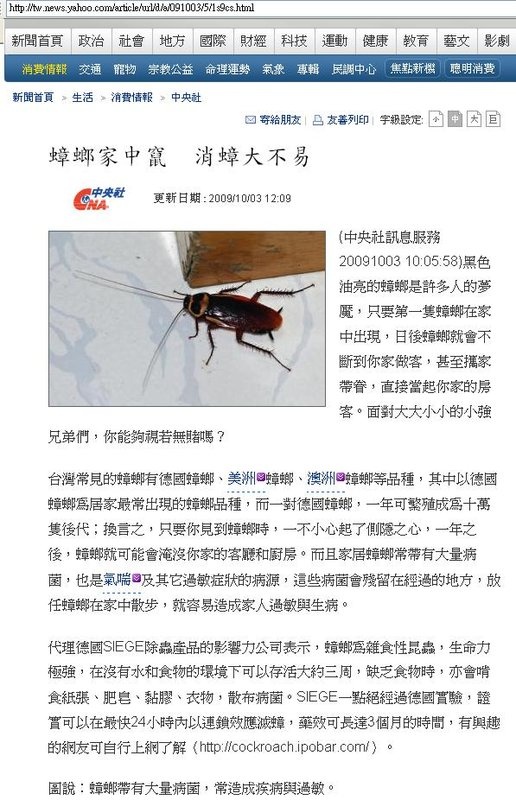Open the 澳洲 keyword link
This screenshot has height=800, width=516.
click(x=321, y=479)
